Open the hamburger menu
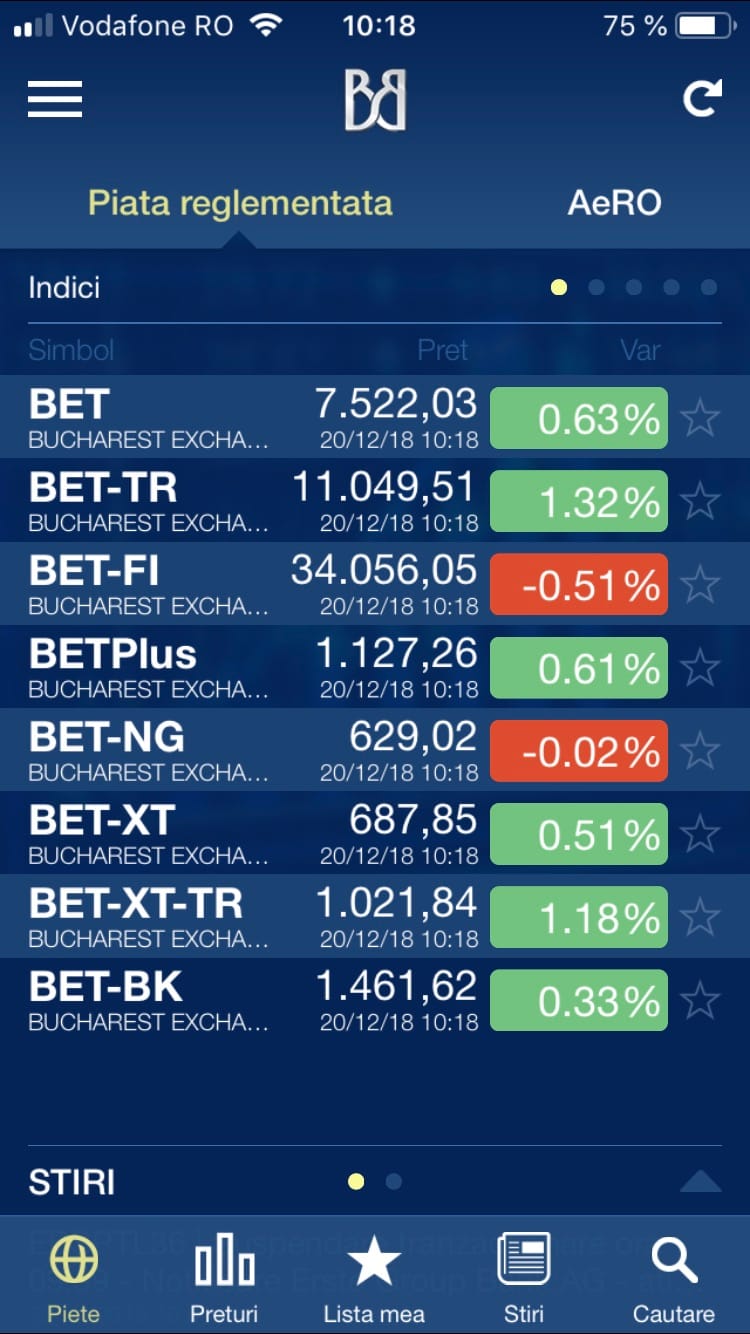Screen dimensions: 750x1334 (55, 99)
